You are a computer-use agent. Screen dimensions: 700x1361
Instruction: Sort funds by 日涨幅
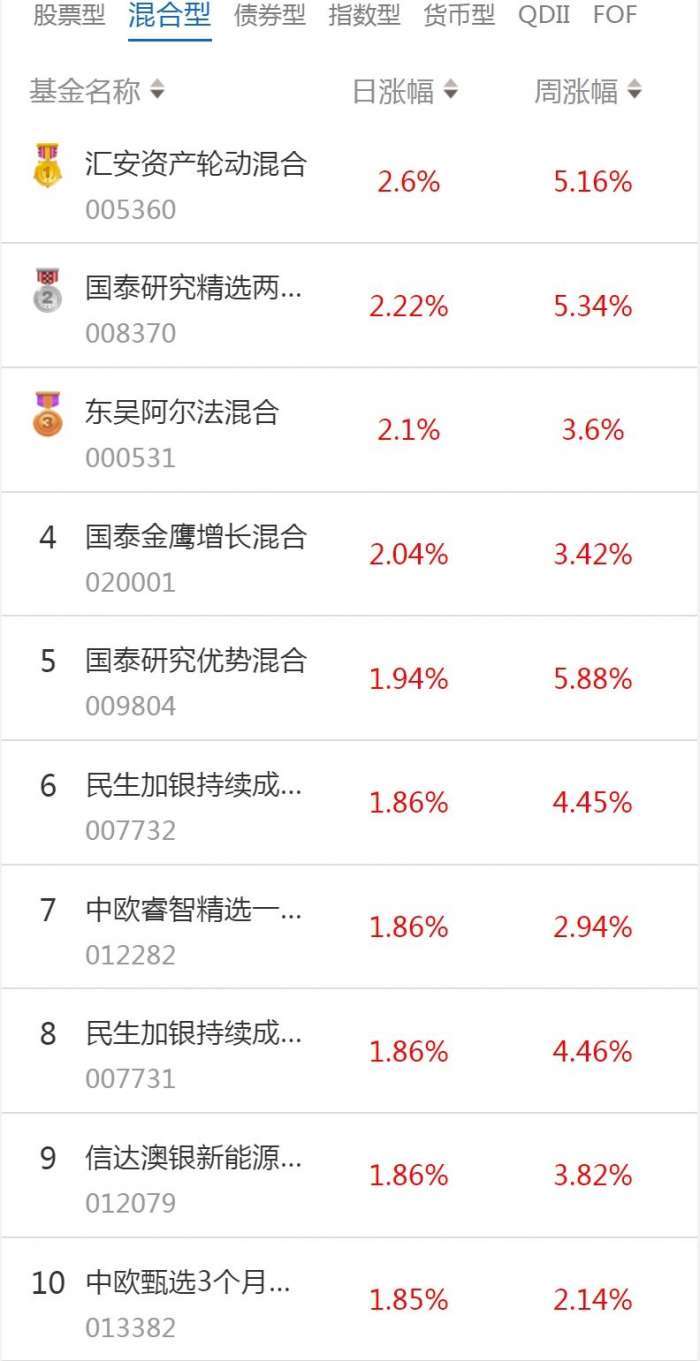click(x=404, y=92)
